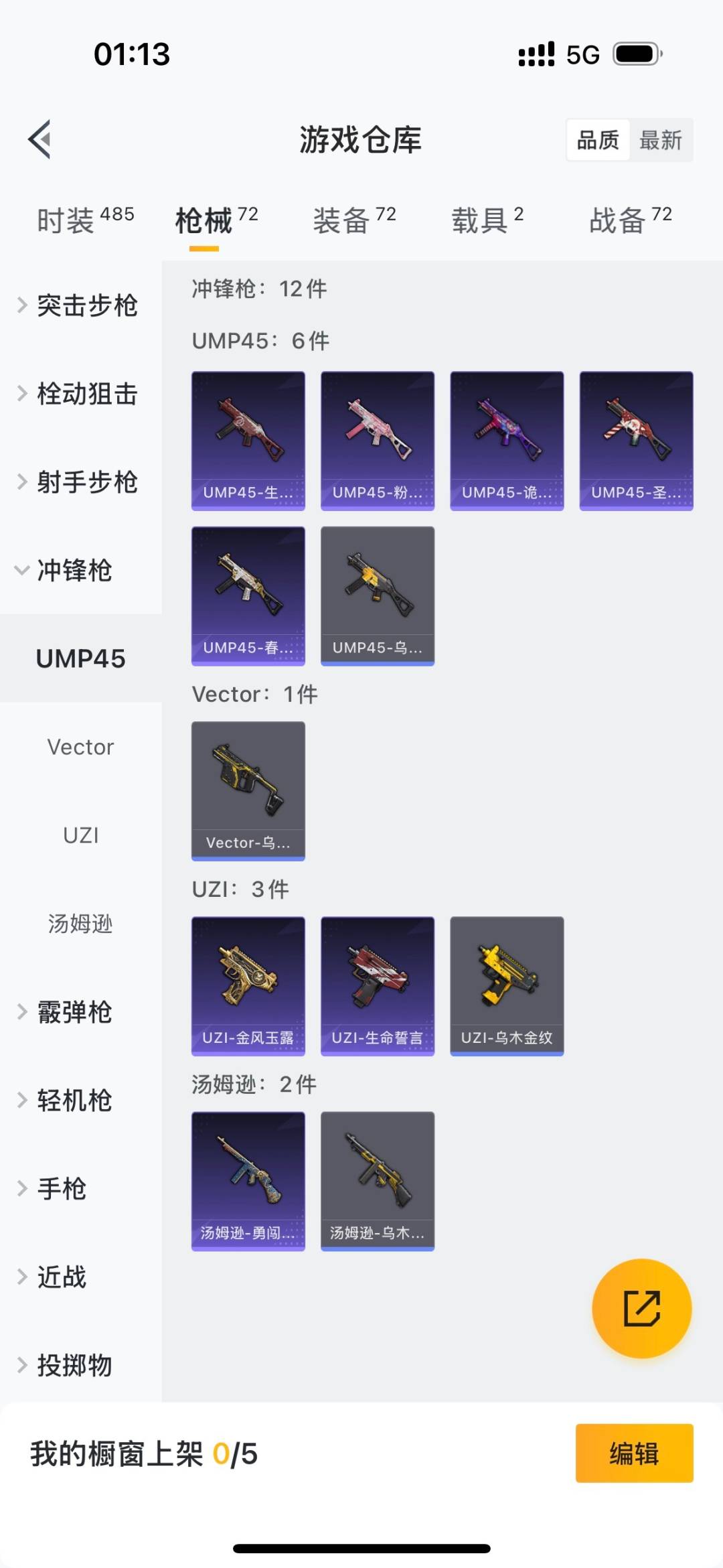Switch sorting to 品质
Viewport: 723px width, 1568px height.
(x=596, y=139)
